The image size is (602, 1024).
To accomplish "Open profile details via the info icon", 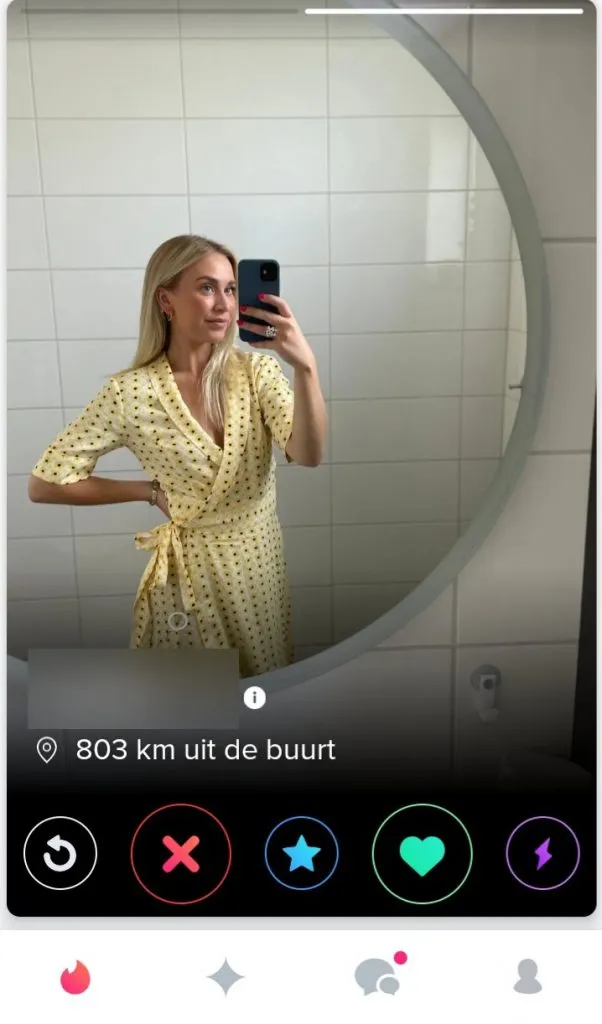I will 255,698.
